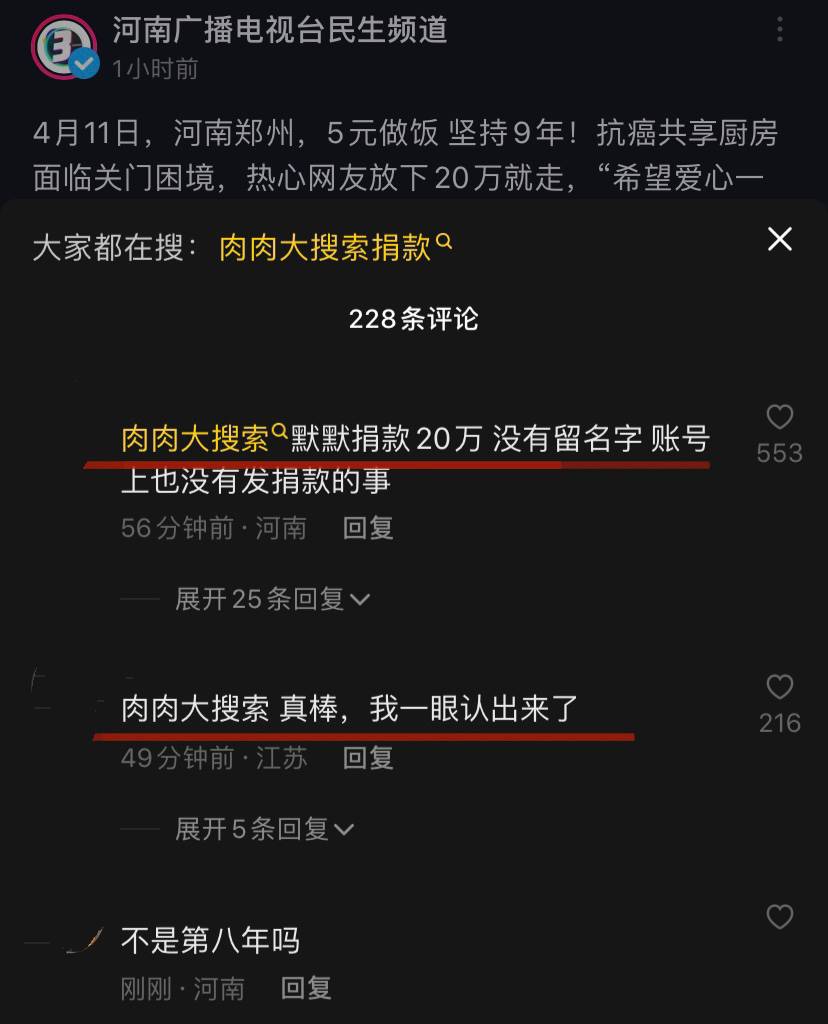The width and height of the screenshot is (828, 1024).
Task: Open the overflow menu of the post
Action: point(780,30)
